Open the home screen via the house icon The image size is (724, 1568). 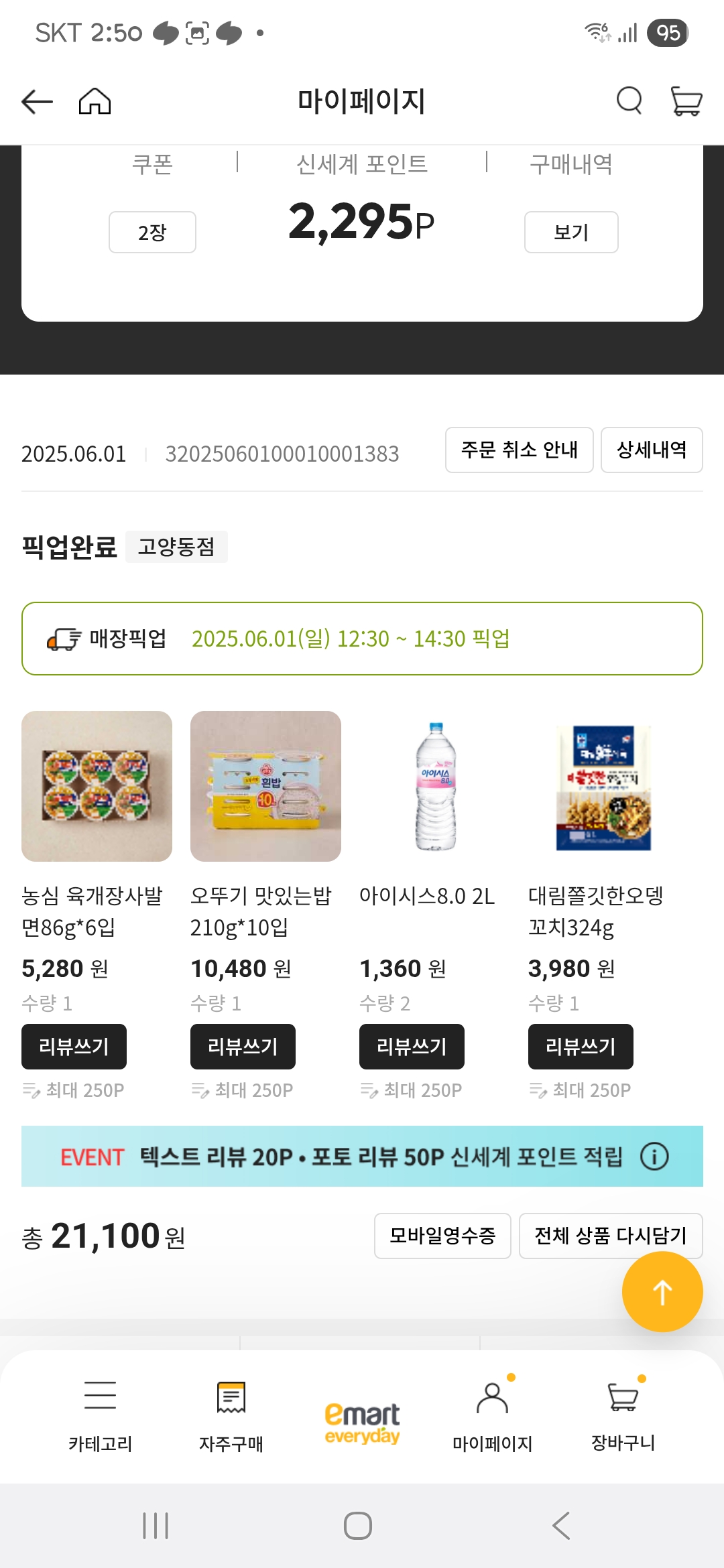point(97,101)
